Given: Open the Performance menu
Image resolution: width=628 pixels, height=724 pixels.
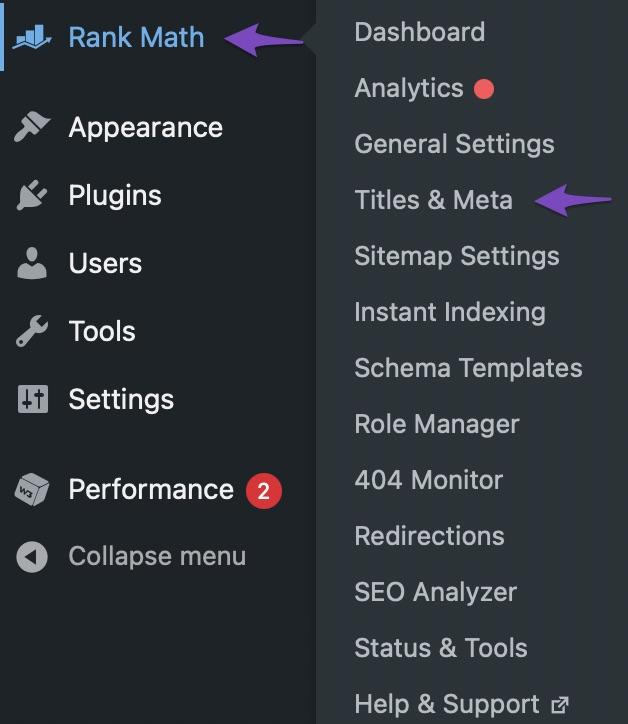Looking at the screenshot, I should (x=150, y=490).
